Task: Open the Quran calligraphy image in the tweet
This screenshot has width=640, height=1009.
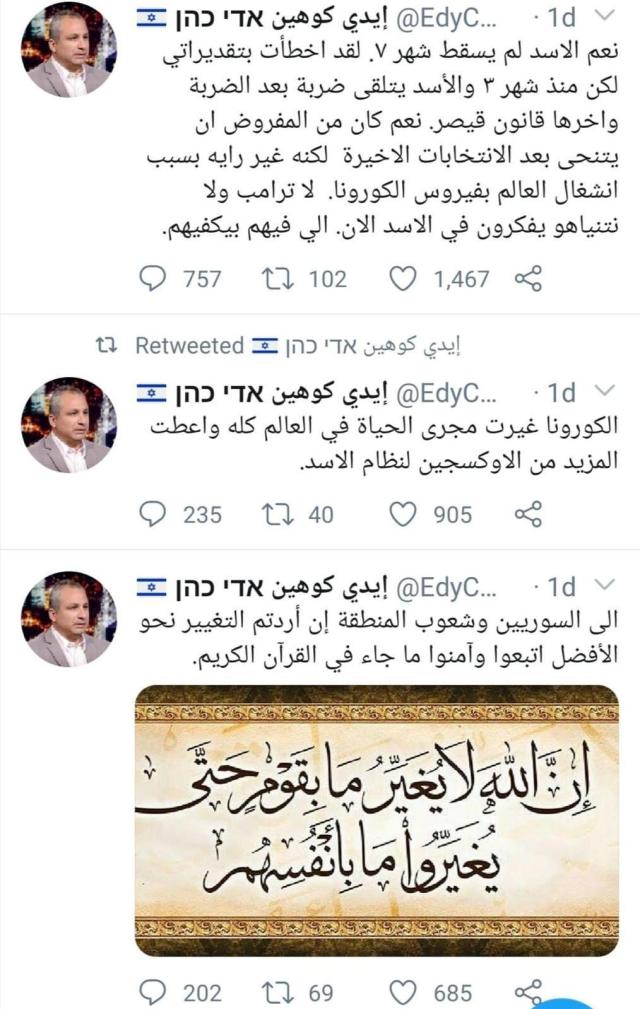Action: (377, 819)
